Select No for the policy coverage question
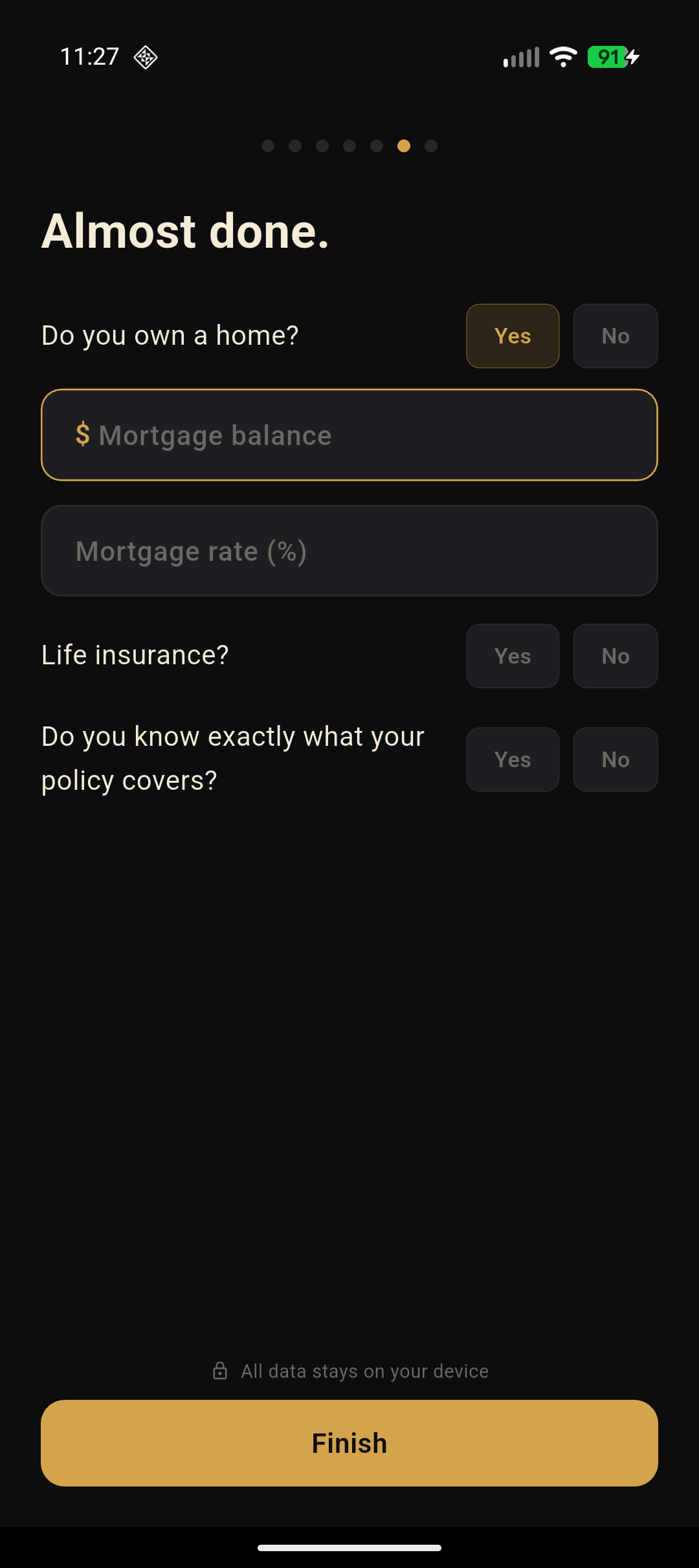Image resolution: width=699 pixels, height=1568 pixels. click(615, 759)
